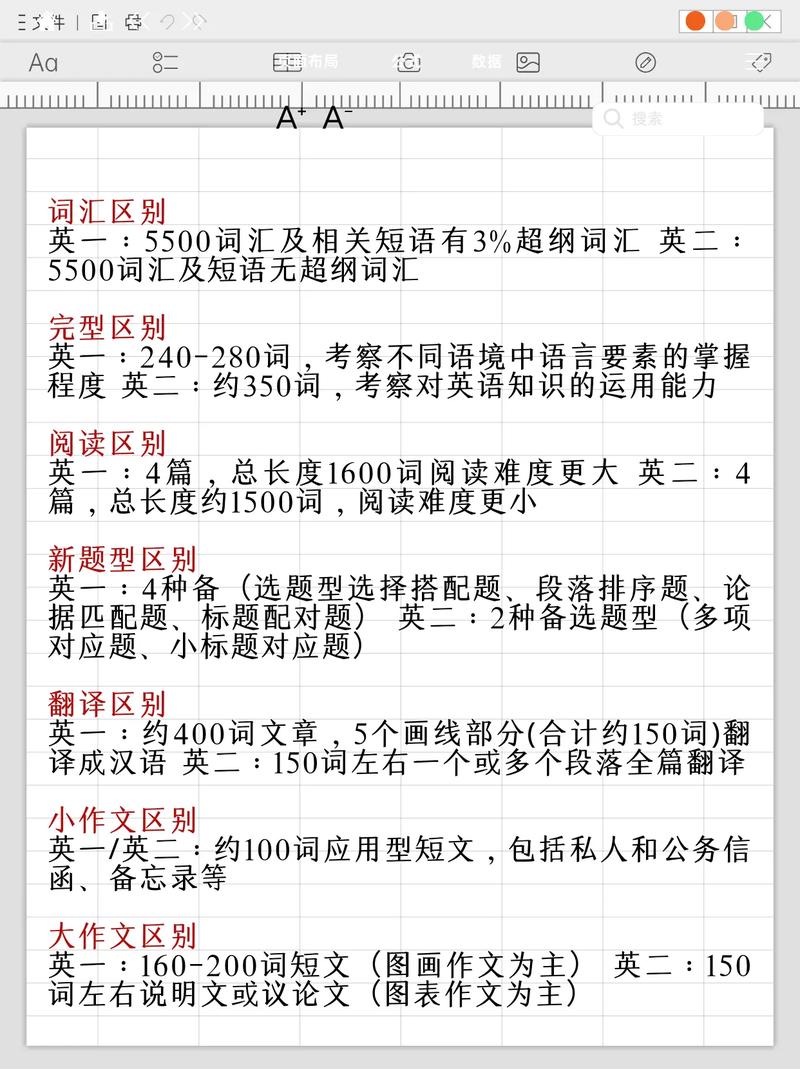Select the green color swatch
Screen dimensions: 800x1069
coord(750,20)
